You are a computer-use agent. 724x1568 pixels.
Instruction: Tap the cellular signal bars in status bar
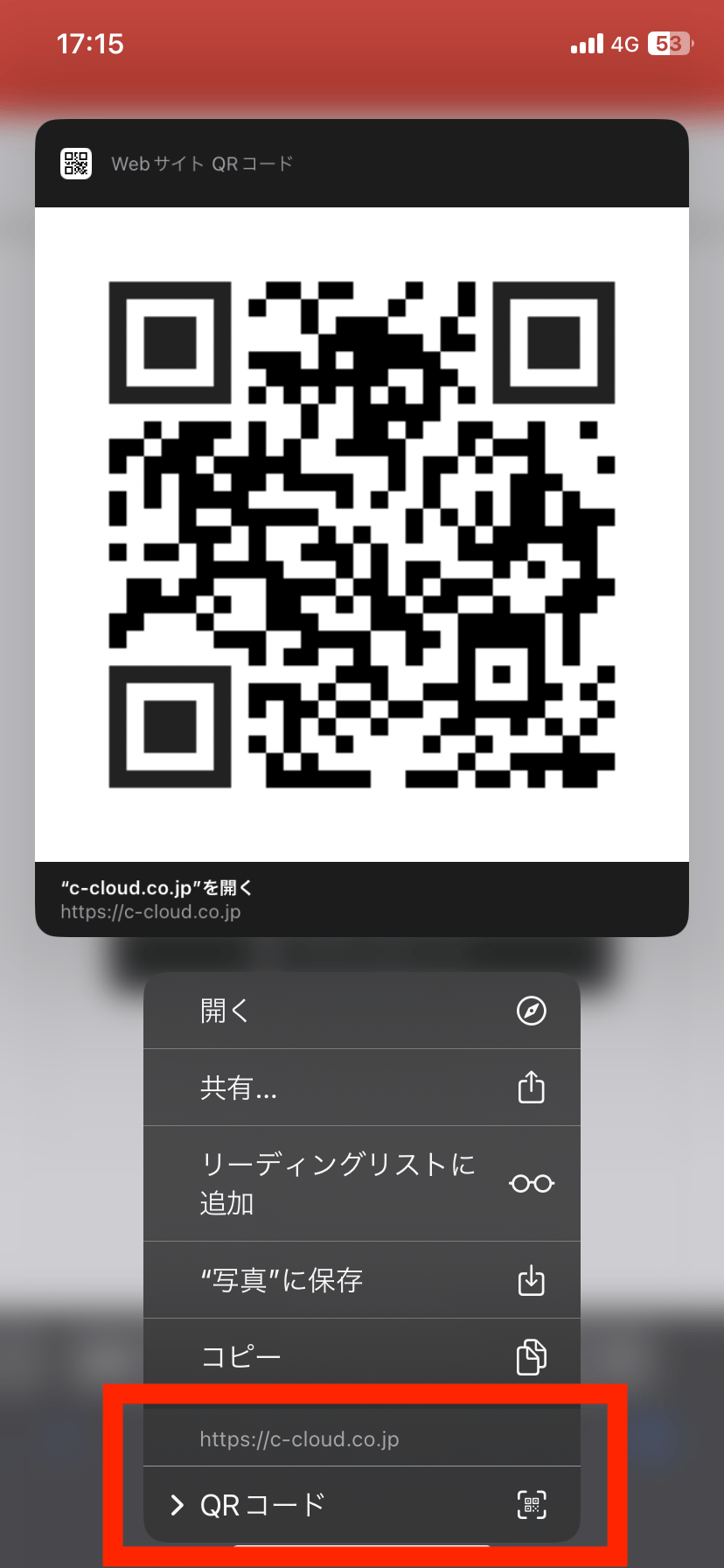click(x=586, y=43)
